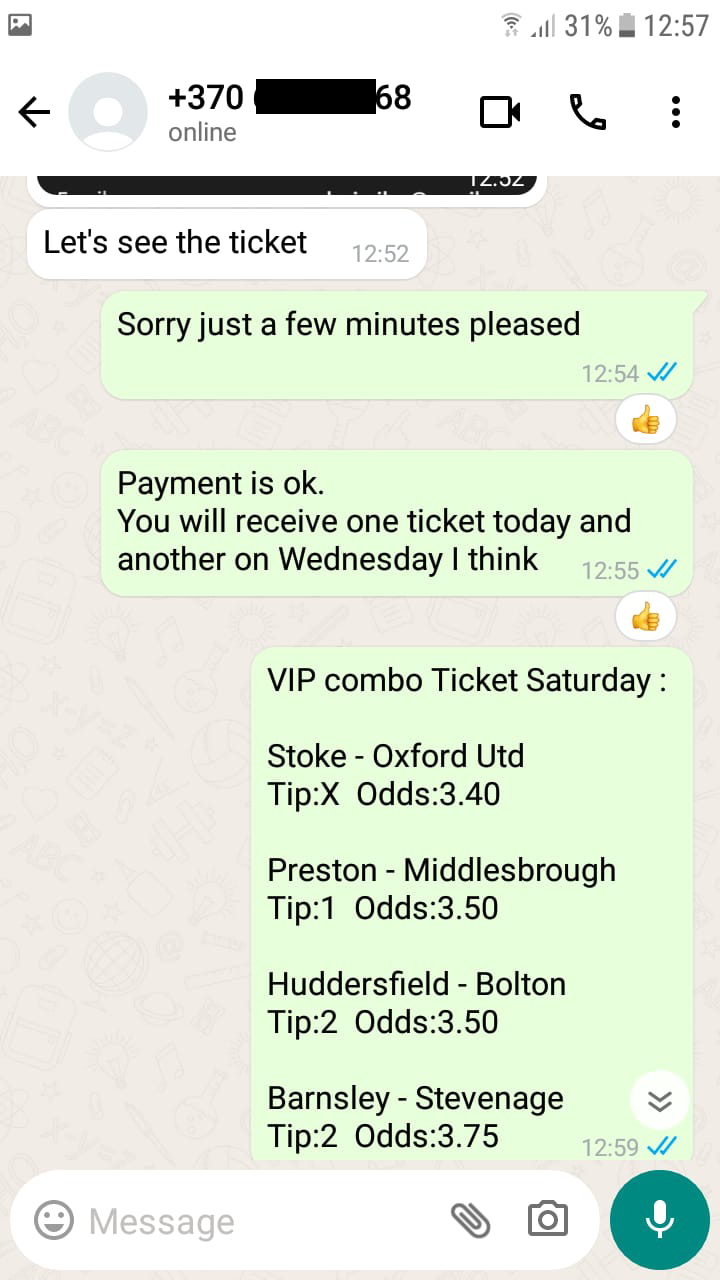Go back to the chats list
This screenshot has width=720, height=1280.
[x=34, y=113]
